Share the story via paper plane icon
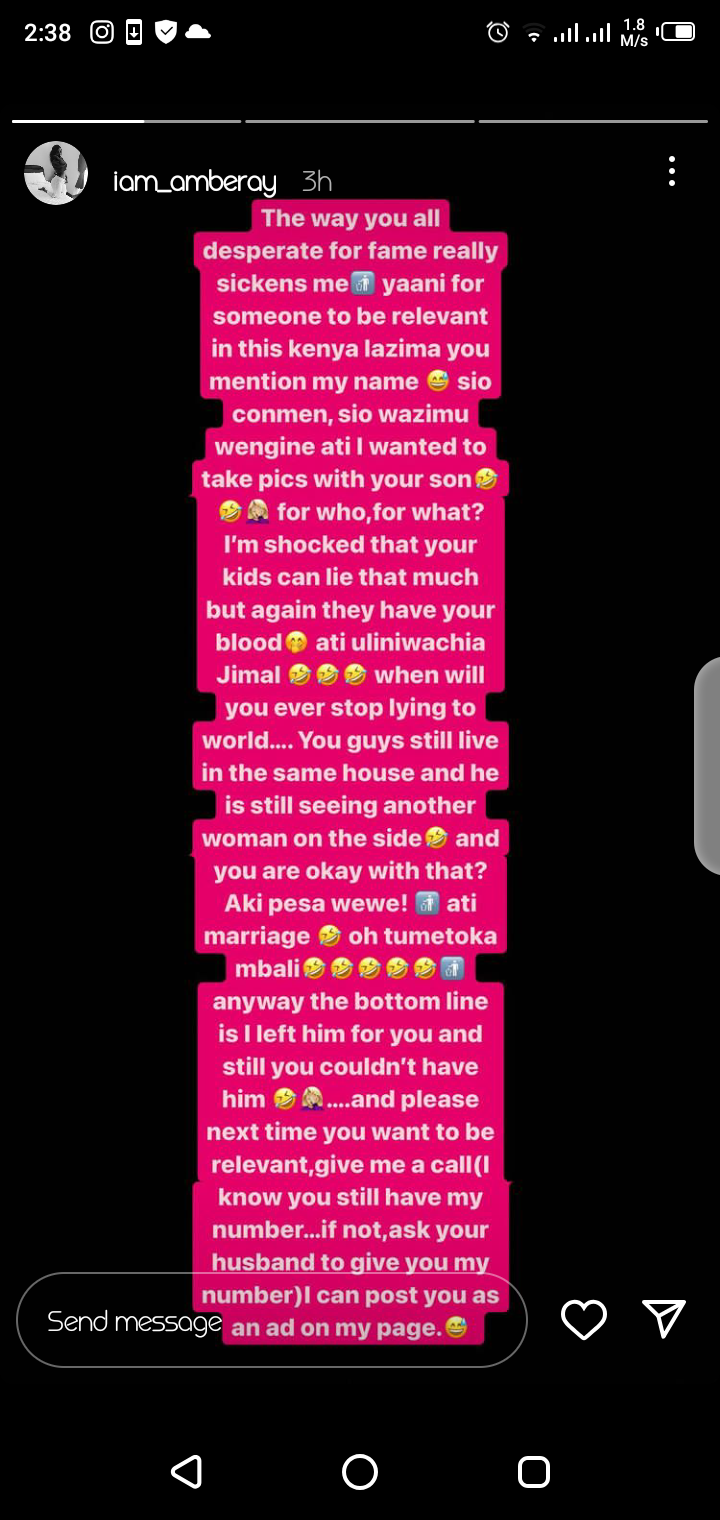The width and height of the screenshot is (720, 1520). pyautogui.click(x=664, y=1319)
